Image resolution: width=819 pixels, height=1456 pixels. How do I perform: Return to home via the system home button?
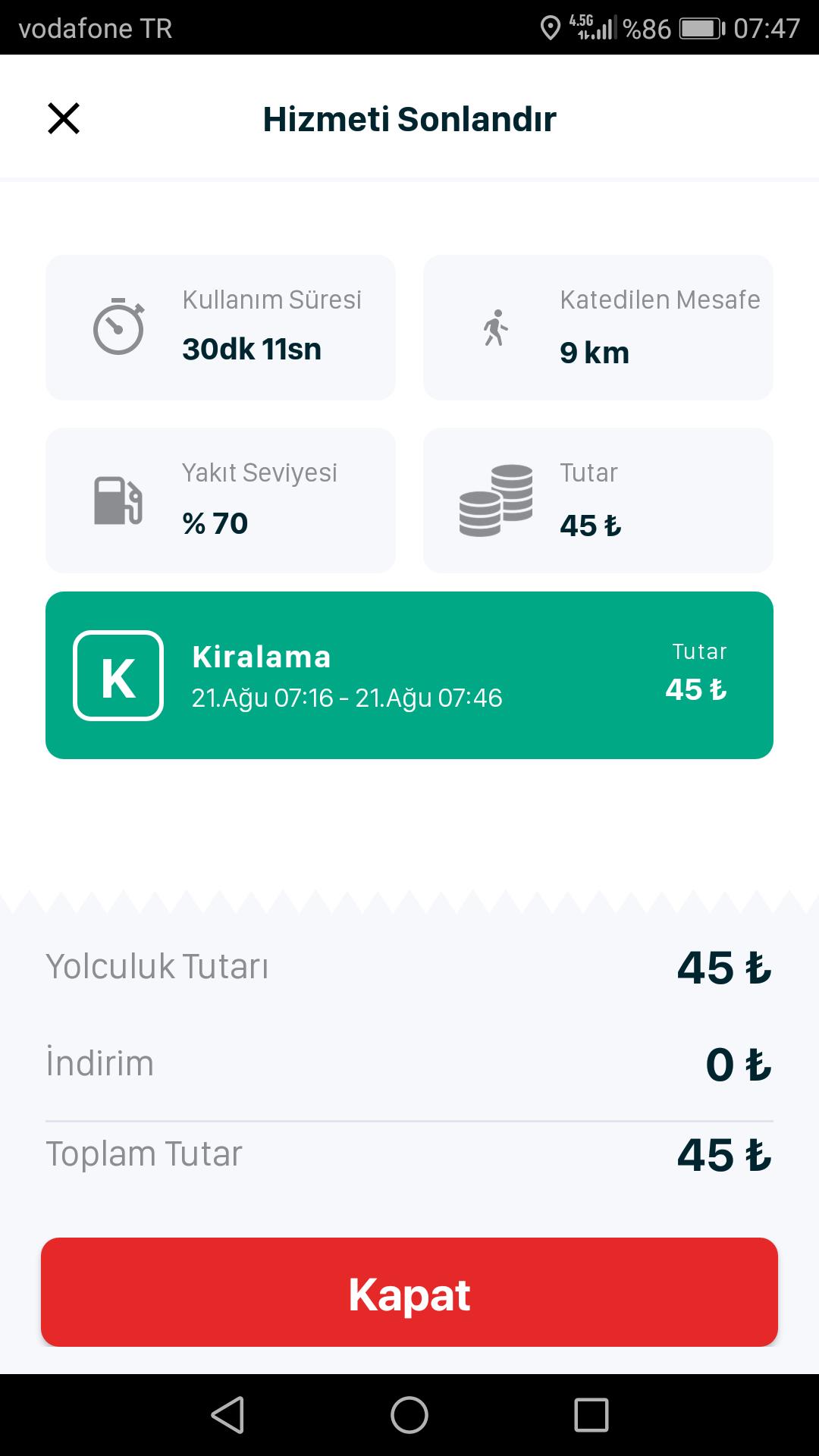(409, 1415)
